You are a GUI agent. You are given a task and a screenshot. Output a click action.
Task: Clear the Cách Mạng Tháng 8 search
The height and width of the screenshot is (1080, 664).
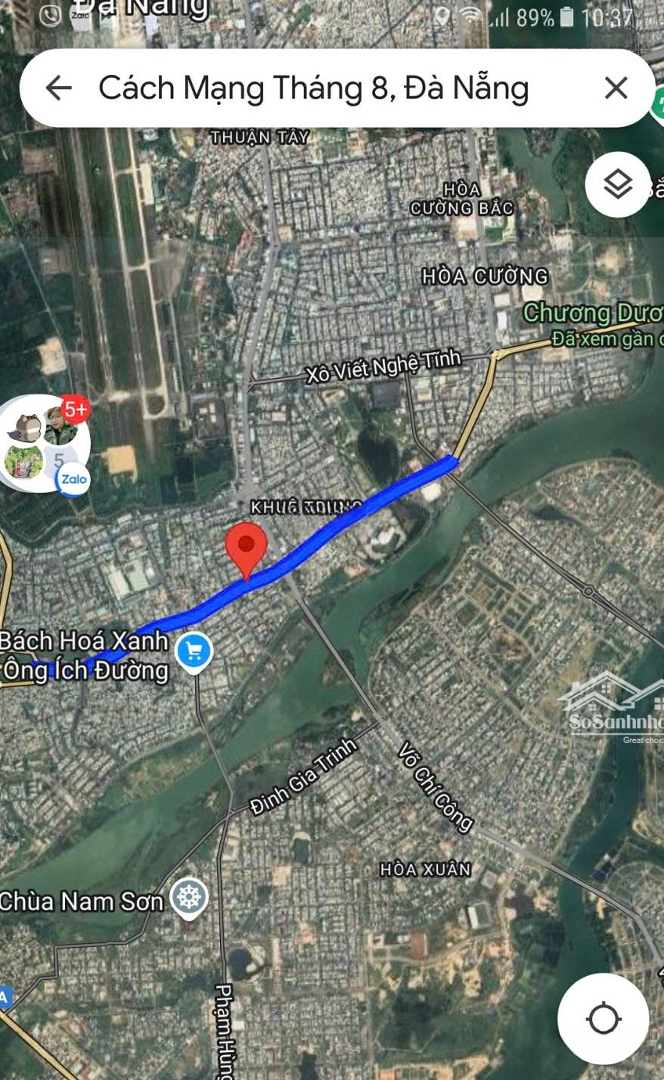click(616, 88)
